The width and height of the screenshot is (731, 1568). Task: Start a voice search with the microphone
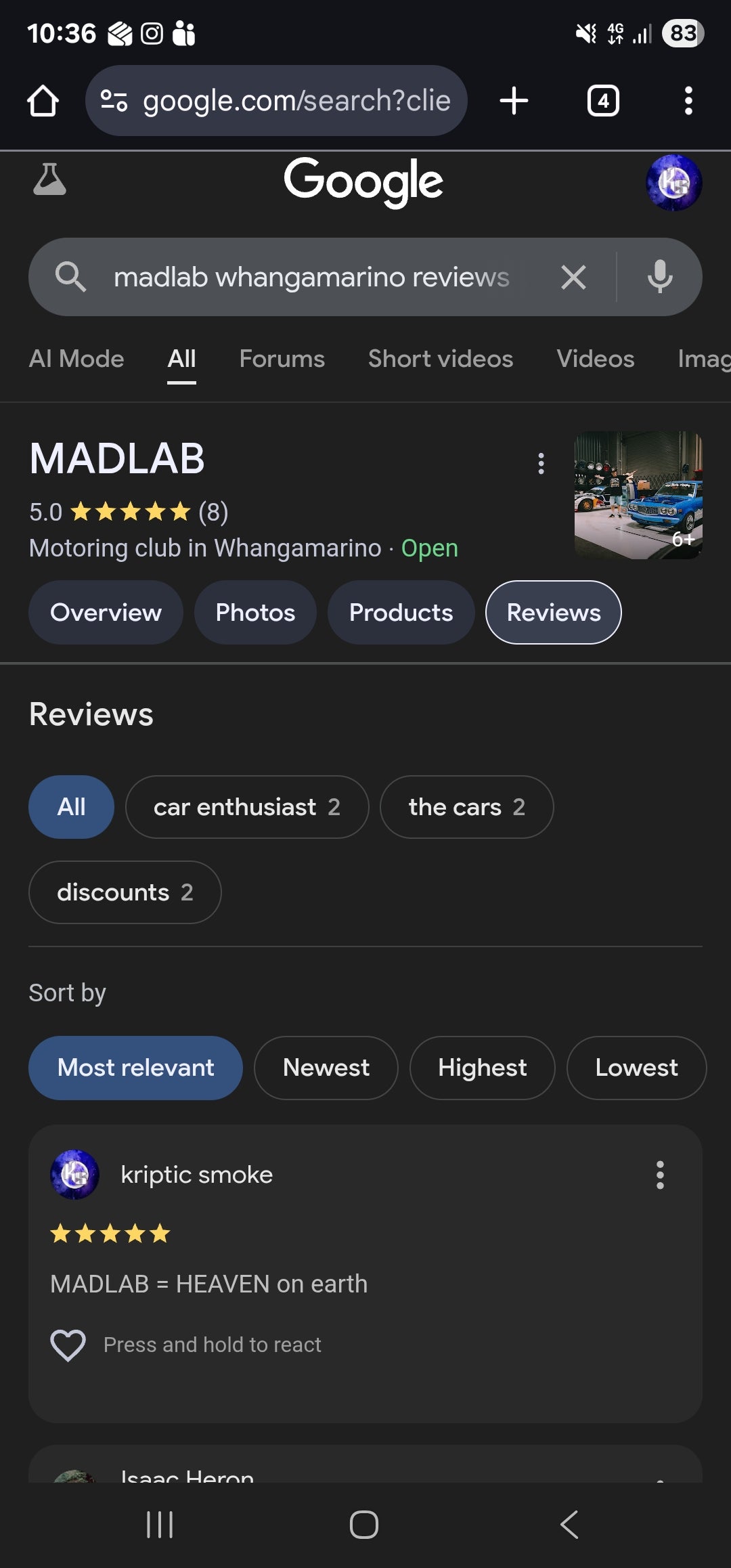pos(659,277)
